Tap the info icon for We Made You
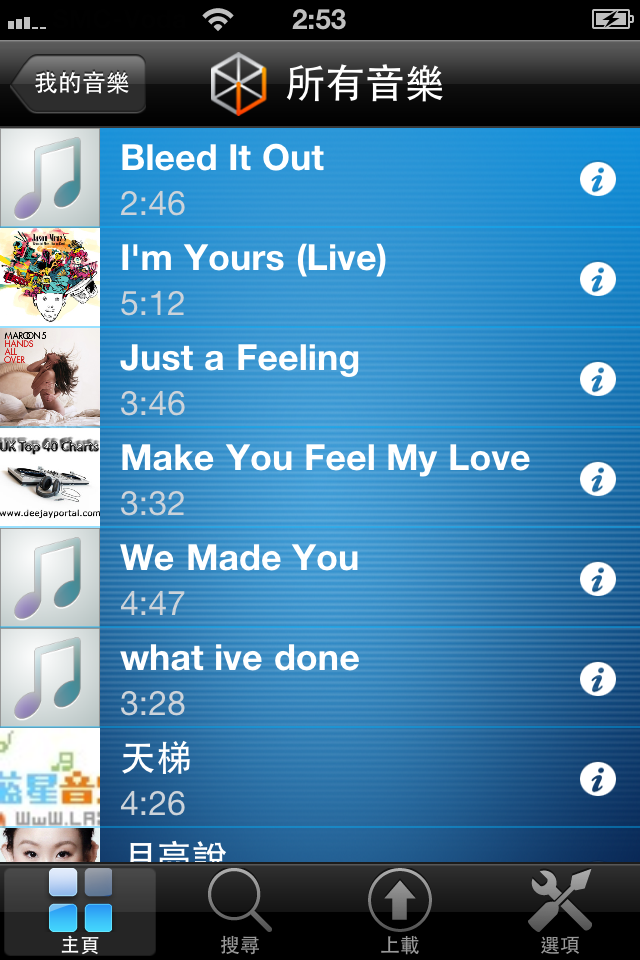Image resolution: width=640 pixels, height=960 pixels. 598,579
